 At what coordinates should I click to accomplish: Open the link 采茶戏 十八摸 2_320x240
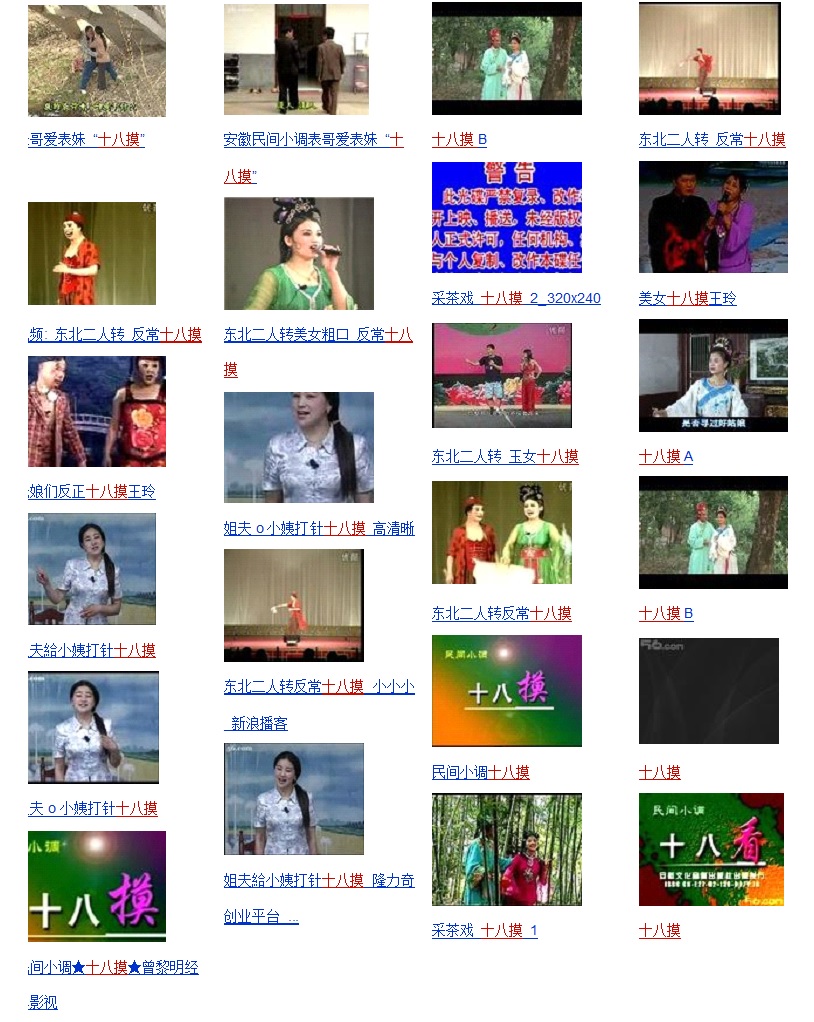[516, 298]
